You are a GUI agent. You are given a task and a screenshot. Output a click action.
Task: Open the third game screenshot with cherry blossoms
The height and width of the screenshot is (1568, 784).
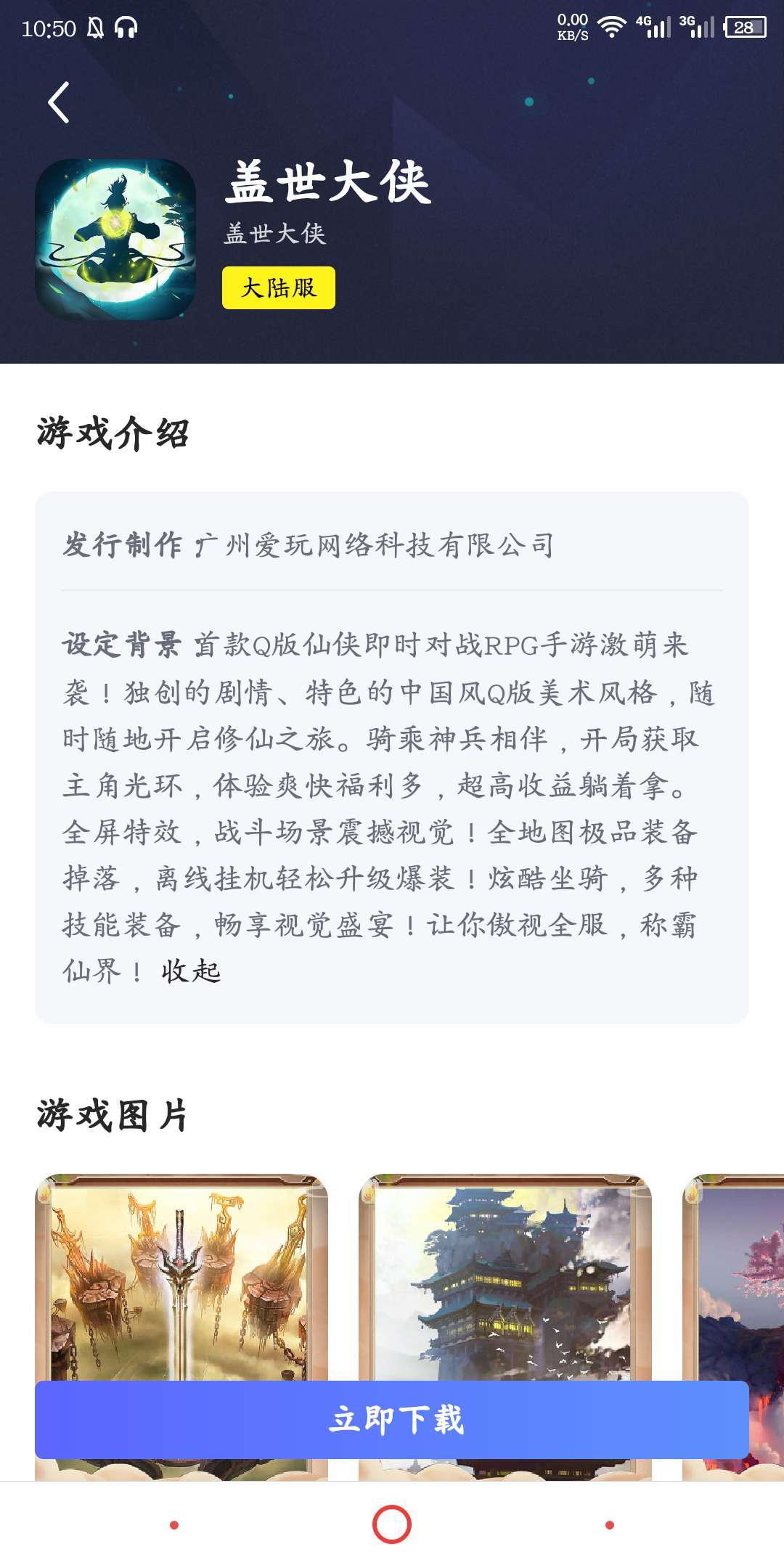click(735, 1278)
